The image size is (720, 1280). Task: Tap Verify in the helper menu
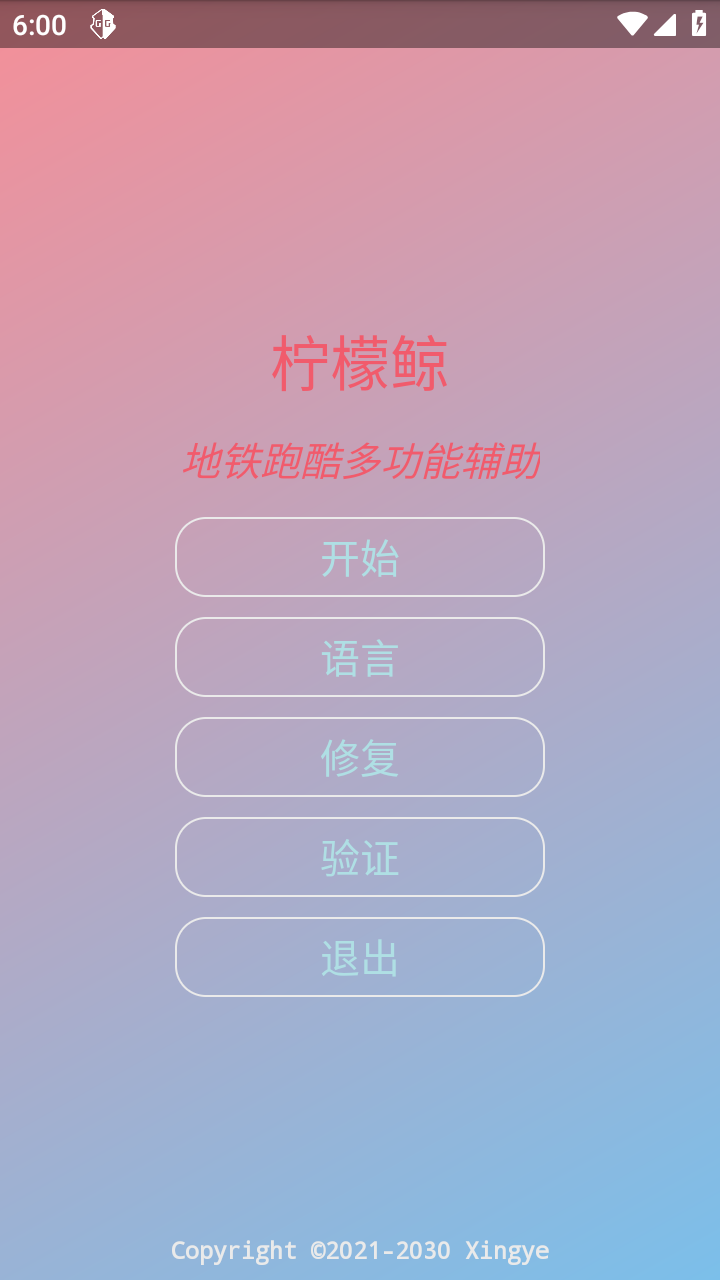[360, 857]
